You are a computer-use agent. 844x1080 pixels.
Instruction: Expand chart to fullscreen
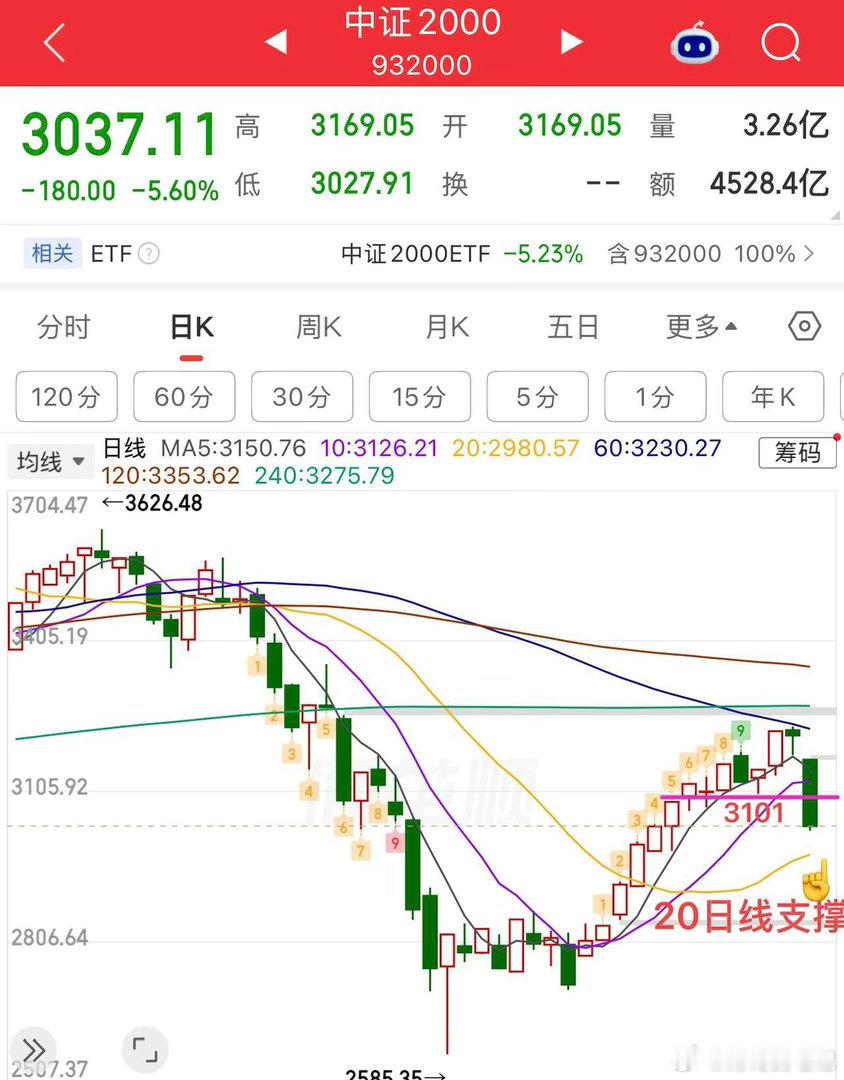[145, 1050]
